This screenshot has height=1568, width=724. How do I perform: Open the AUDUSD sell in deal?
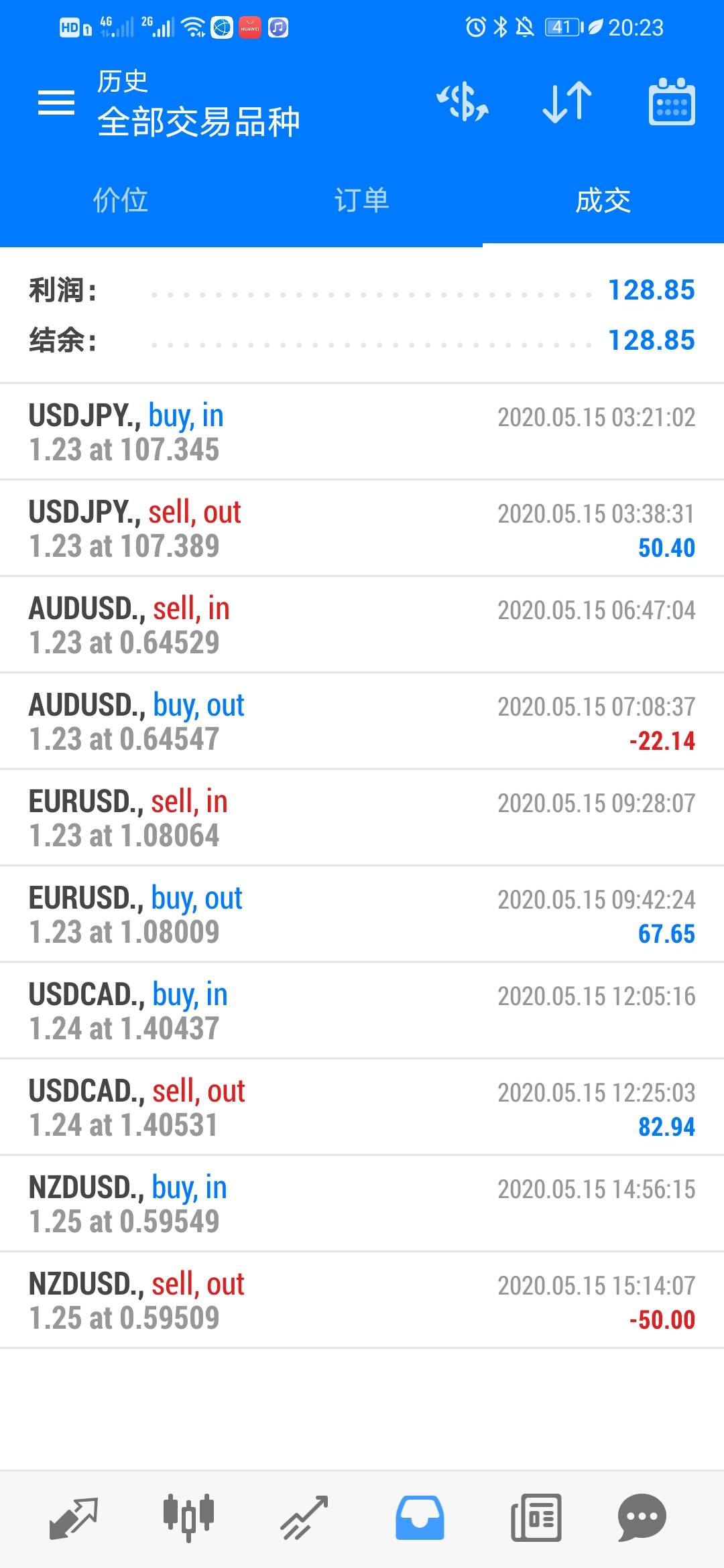click(362, 625)
